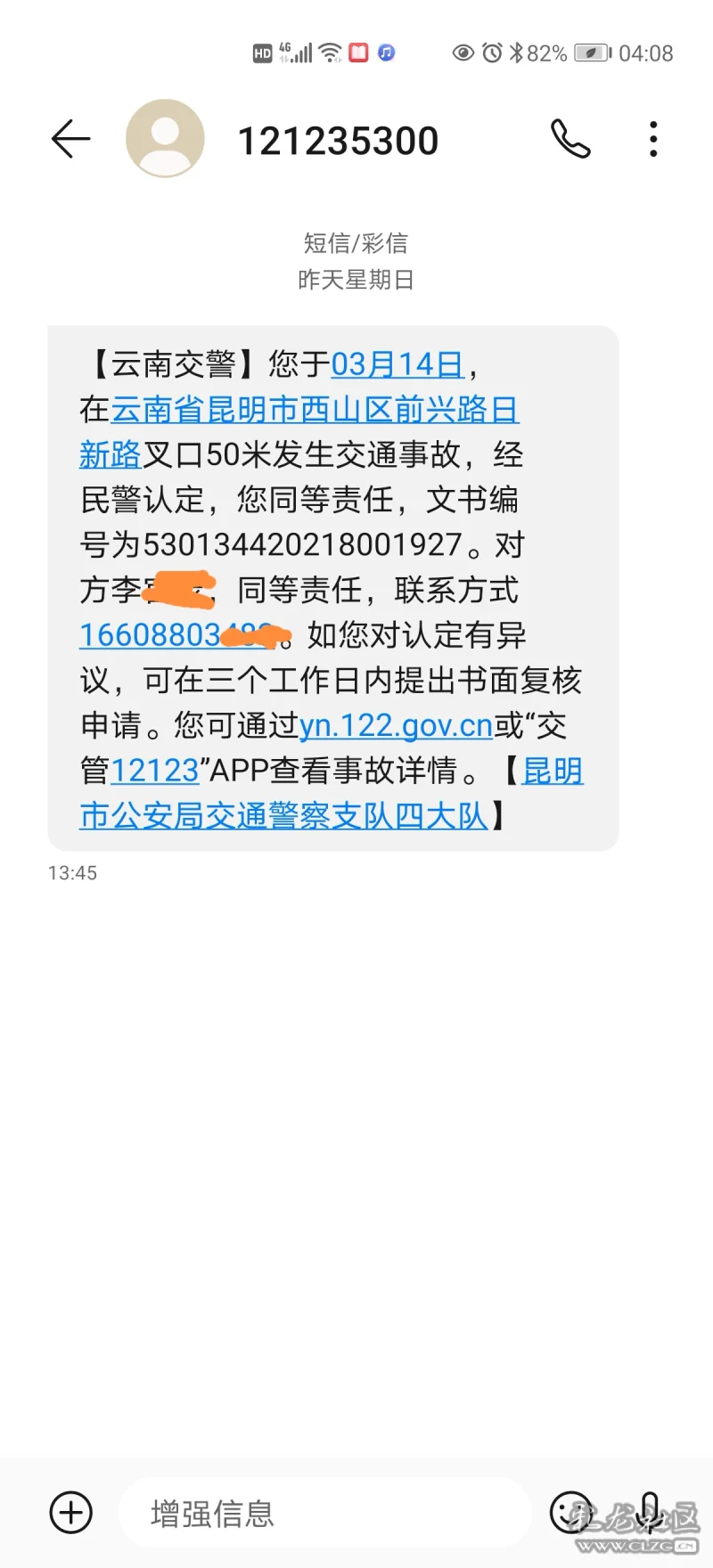
Task: Tap the phone number link starting with 16608803
Action: point(150,635)
